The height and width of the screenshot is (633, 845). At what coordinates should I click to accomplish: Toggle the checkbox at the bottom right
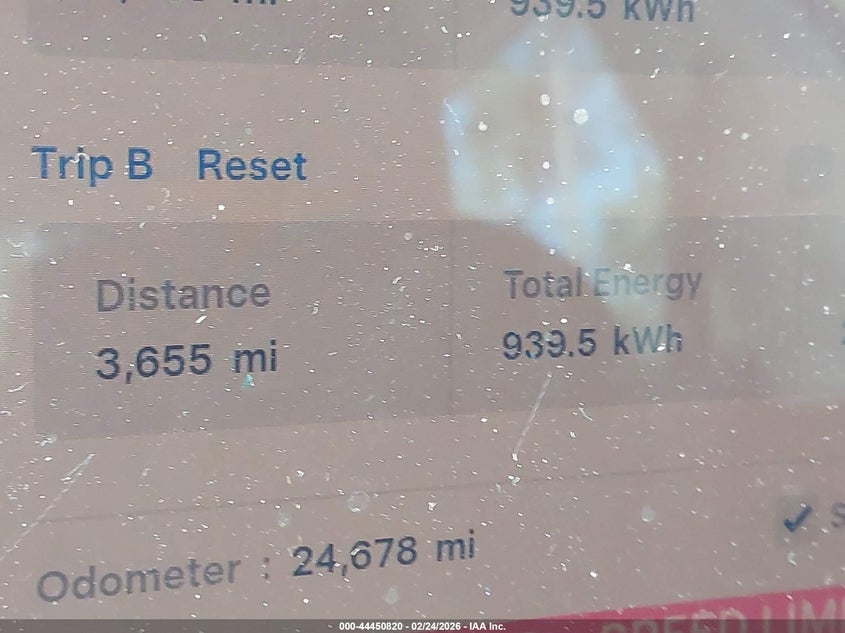(x=797, y=518)
